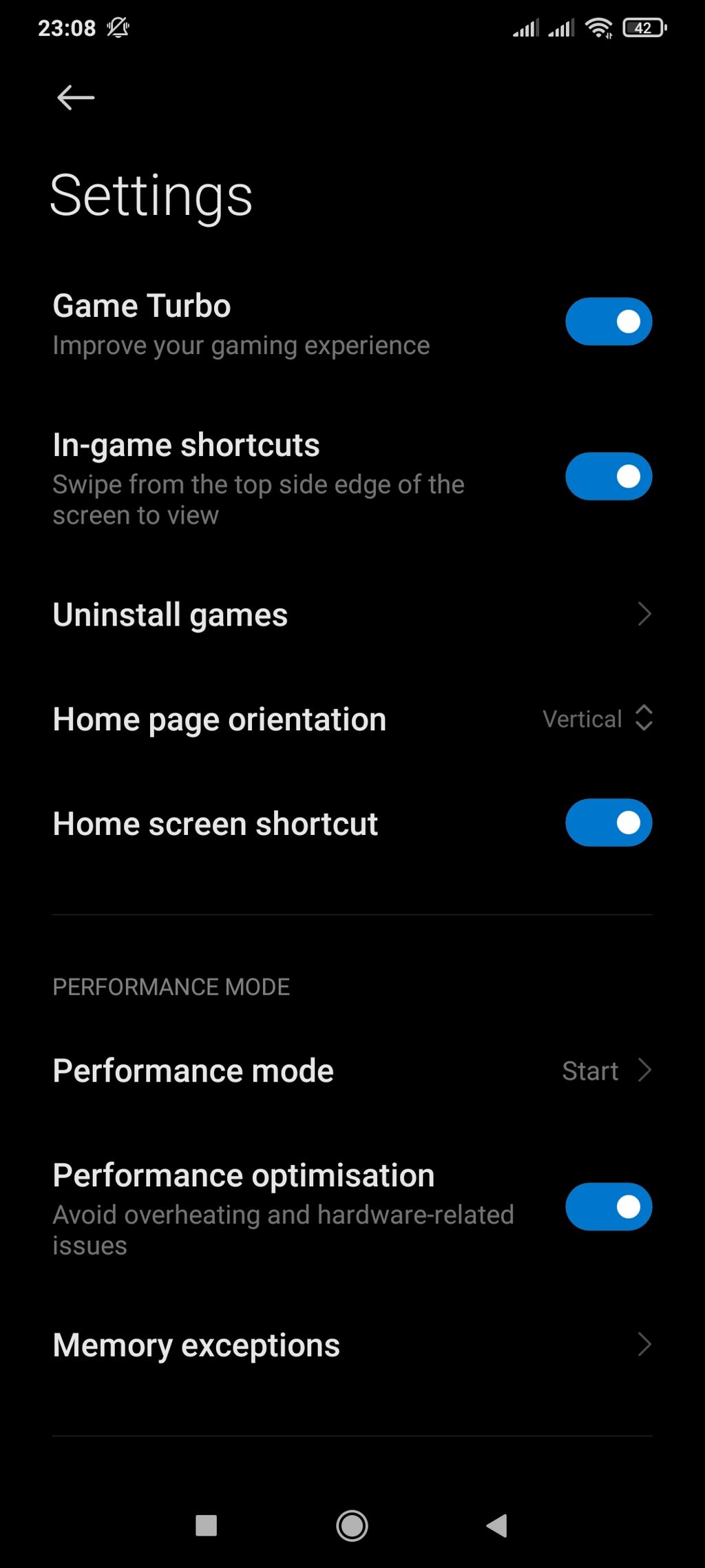
Task: Open Performance mode settings
Action: point(351,1071)
